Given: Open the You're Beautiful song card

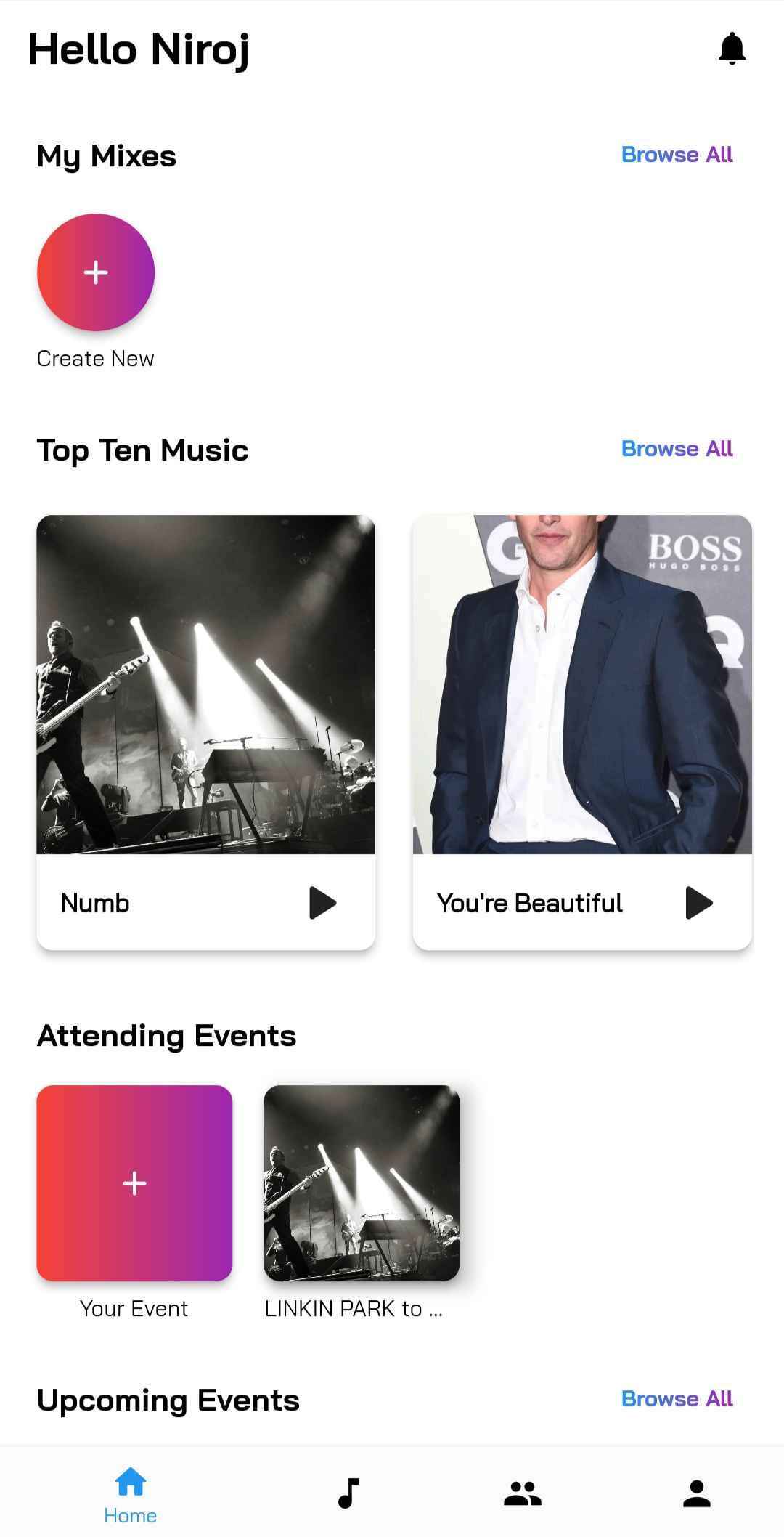Looking at the screenshot, I should (x=582, y=684).
